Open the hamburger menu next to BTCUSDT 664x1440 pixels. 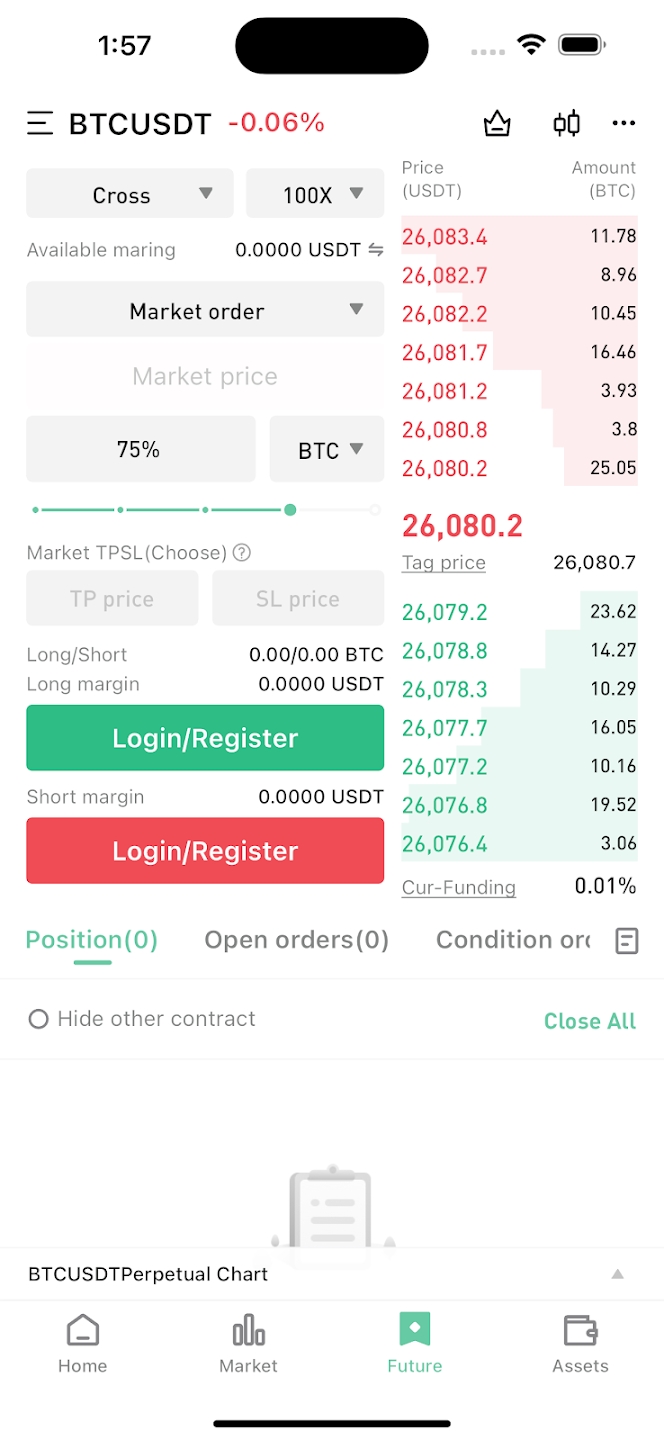tap(40, 123)
